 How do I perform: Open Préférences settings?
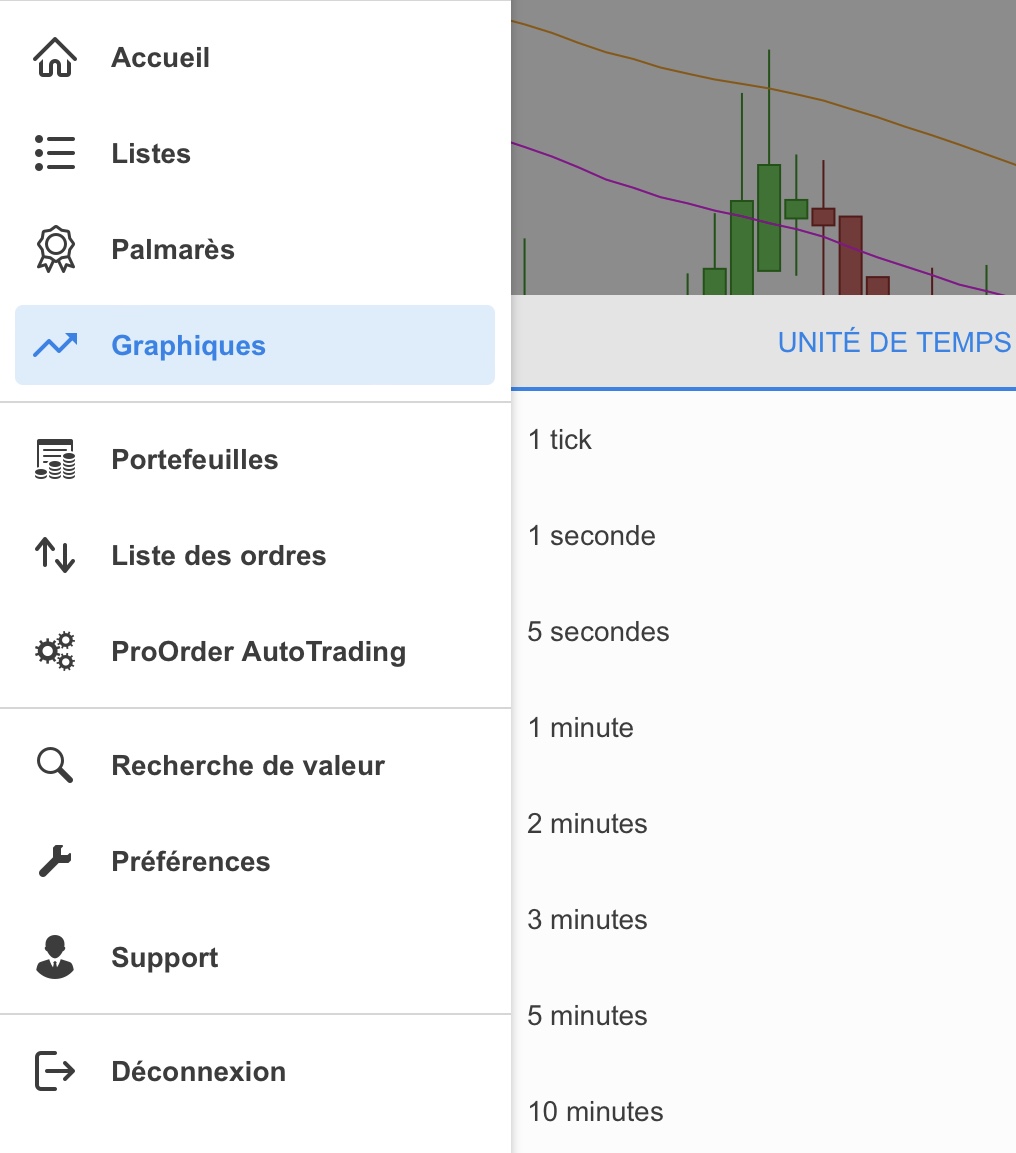191,862
